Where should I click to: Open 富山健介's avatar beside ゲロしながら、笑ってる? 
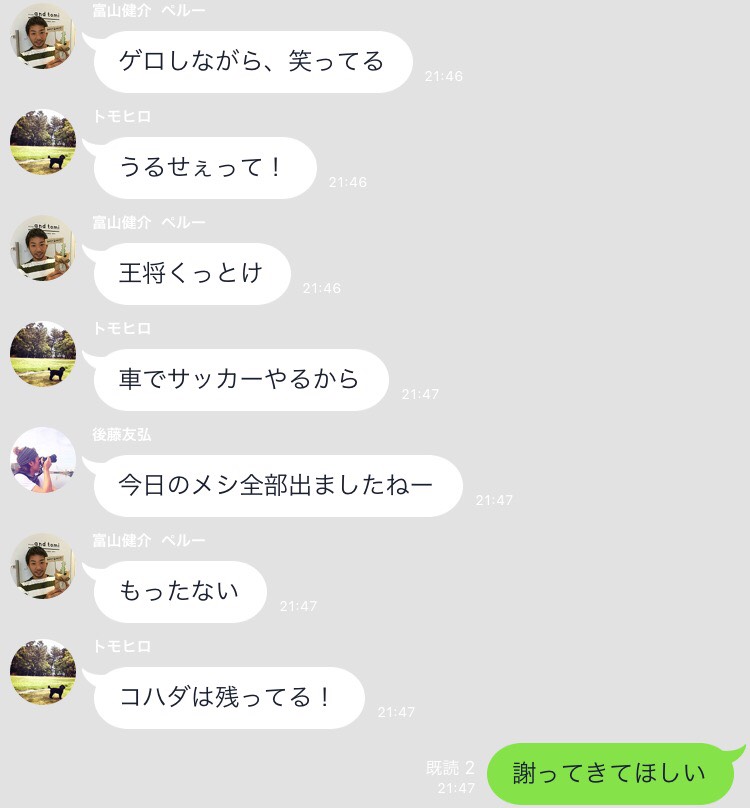pyautogui.click(x=43, y=37)
